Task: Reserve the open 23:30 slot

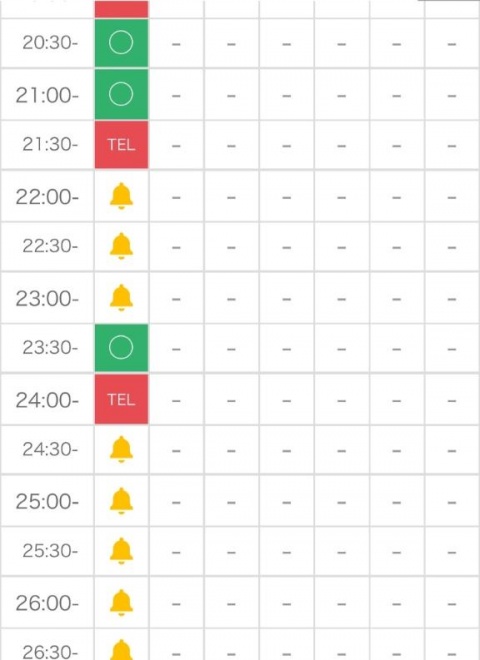Action: pos(121,348)
